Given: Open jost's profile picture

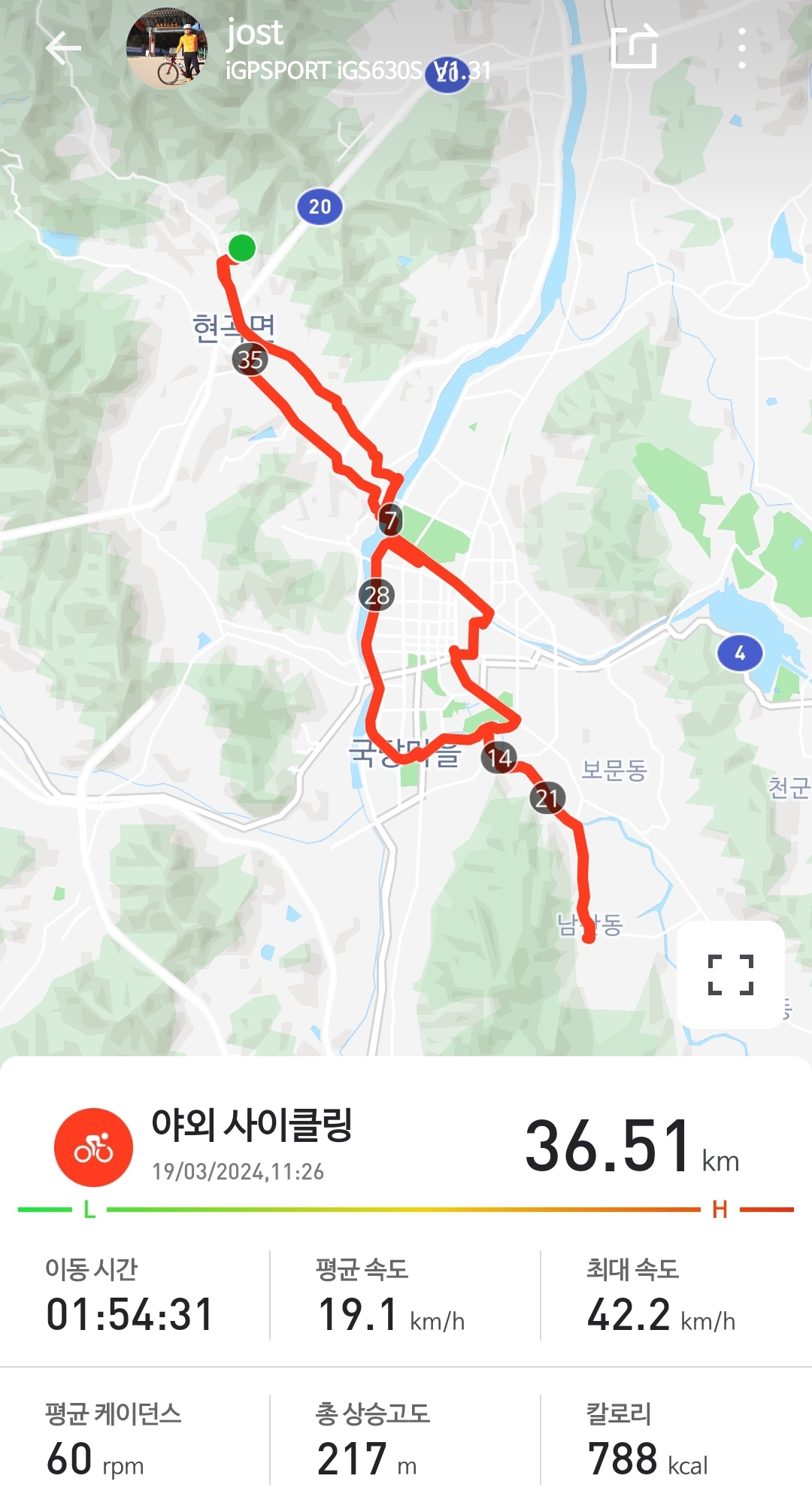Looking at the screenshot, I should [x=167, y=50].
